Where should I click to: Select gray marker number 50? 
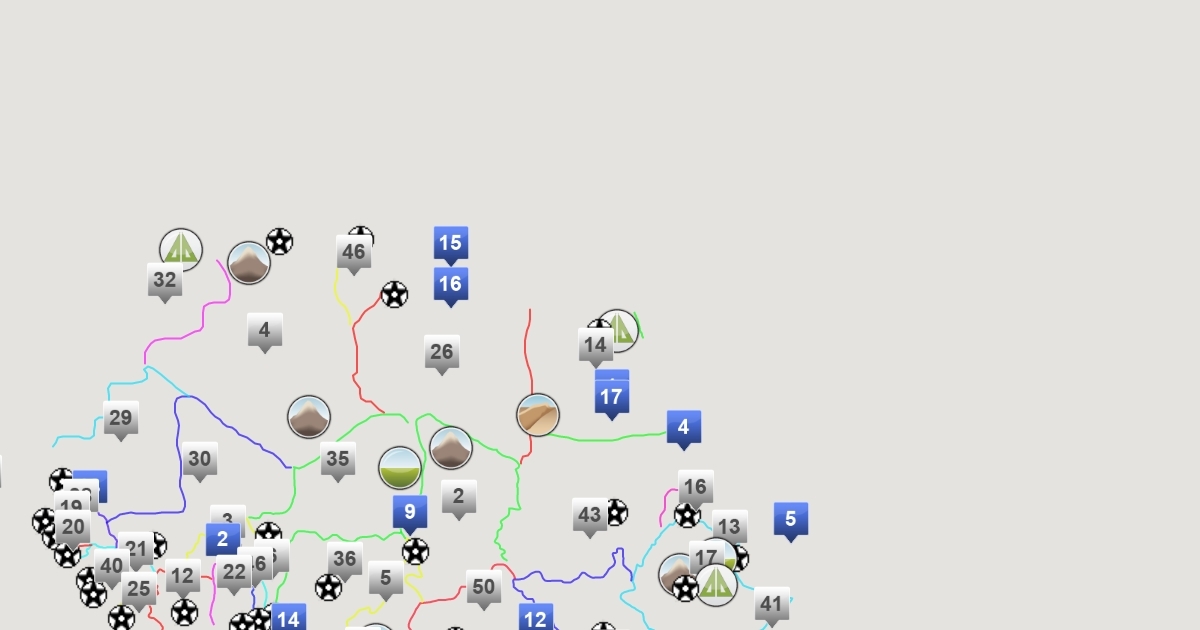click(483, 589)
